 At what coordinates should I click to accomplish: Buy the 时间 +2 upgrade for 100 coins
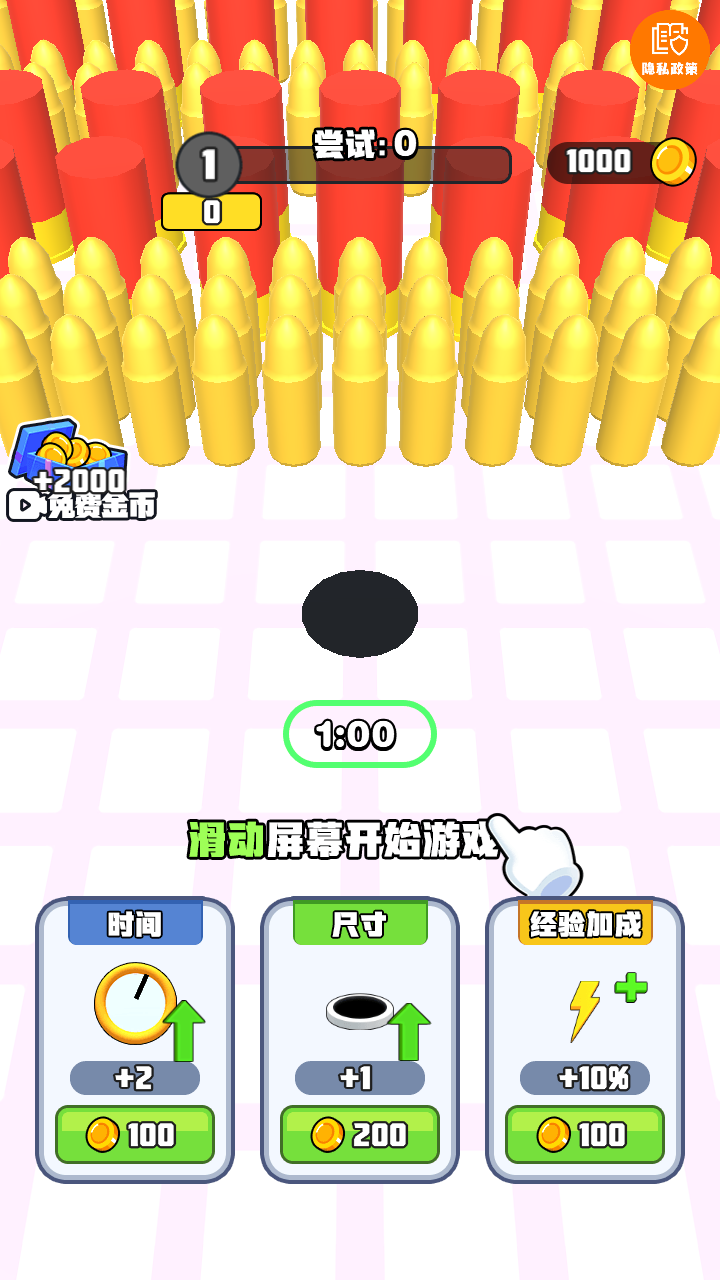pos(135,1134)
